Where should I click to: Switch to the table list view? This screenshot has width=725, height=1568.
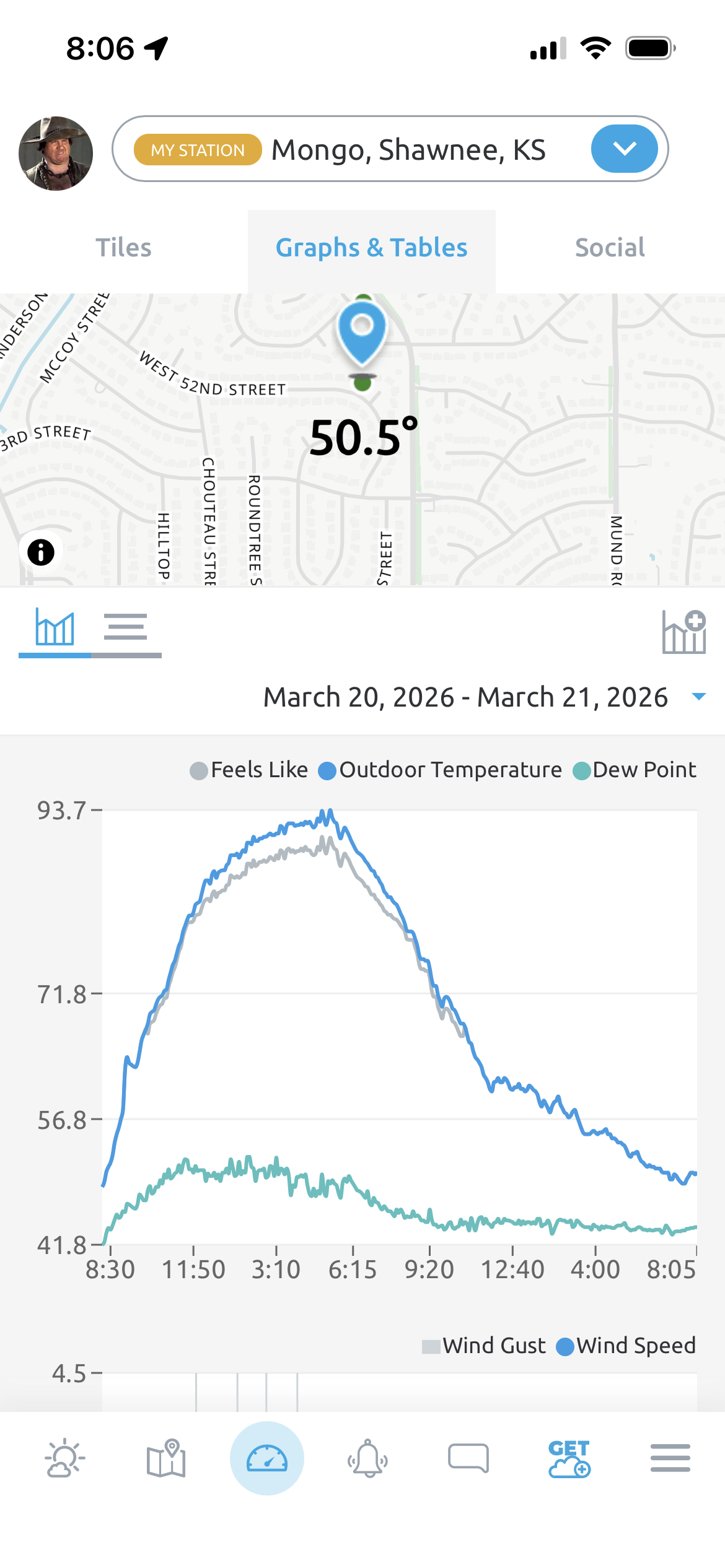126,627
